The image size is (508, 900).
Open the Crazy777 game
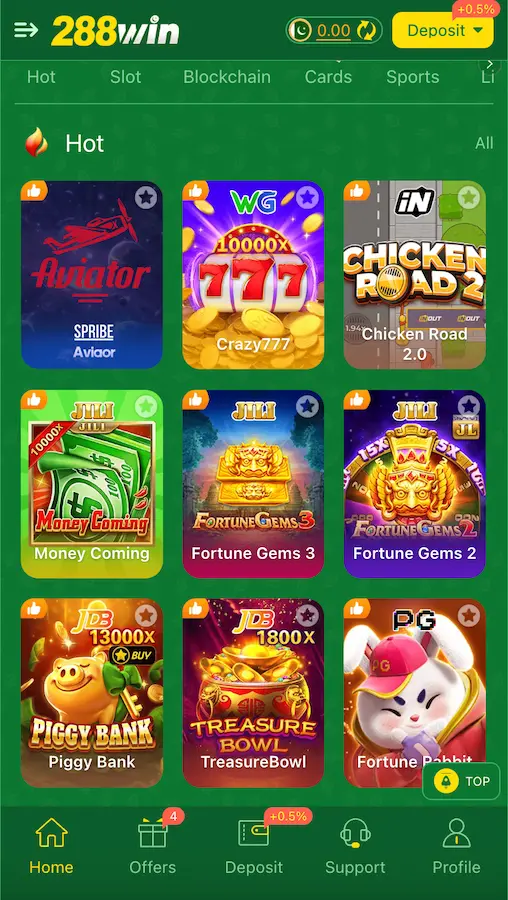[253, 275]
